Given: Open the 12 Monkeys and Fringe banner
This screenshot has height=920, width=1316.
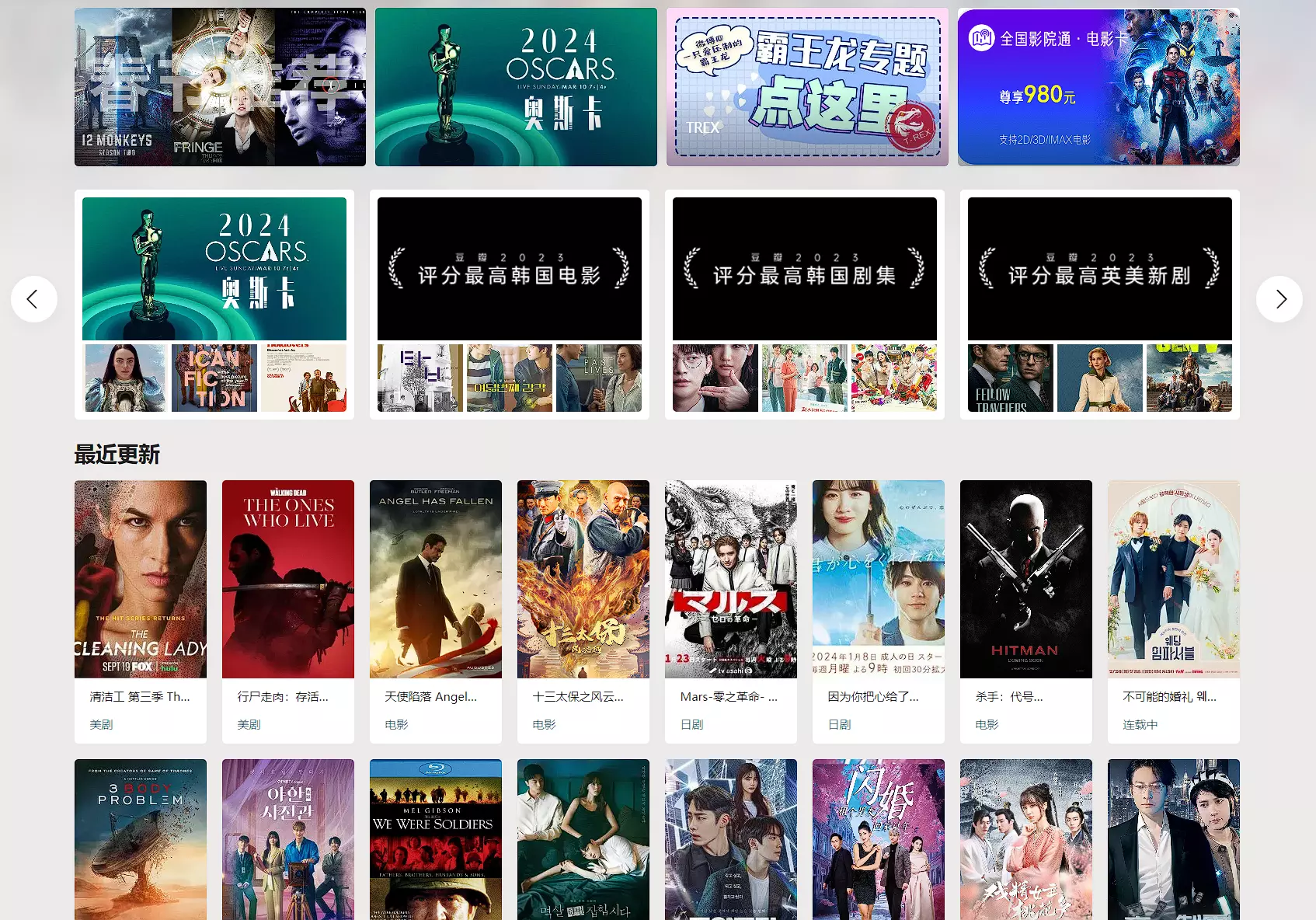Looking at the screenshot, I should [x=220, y=87].
